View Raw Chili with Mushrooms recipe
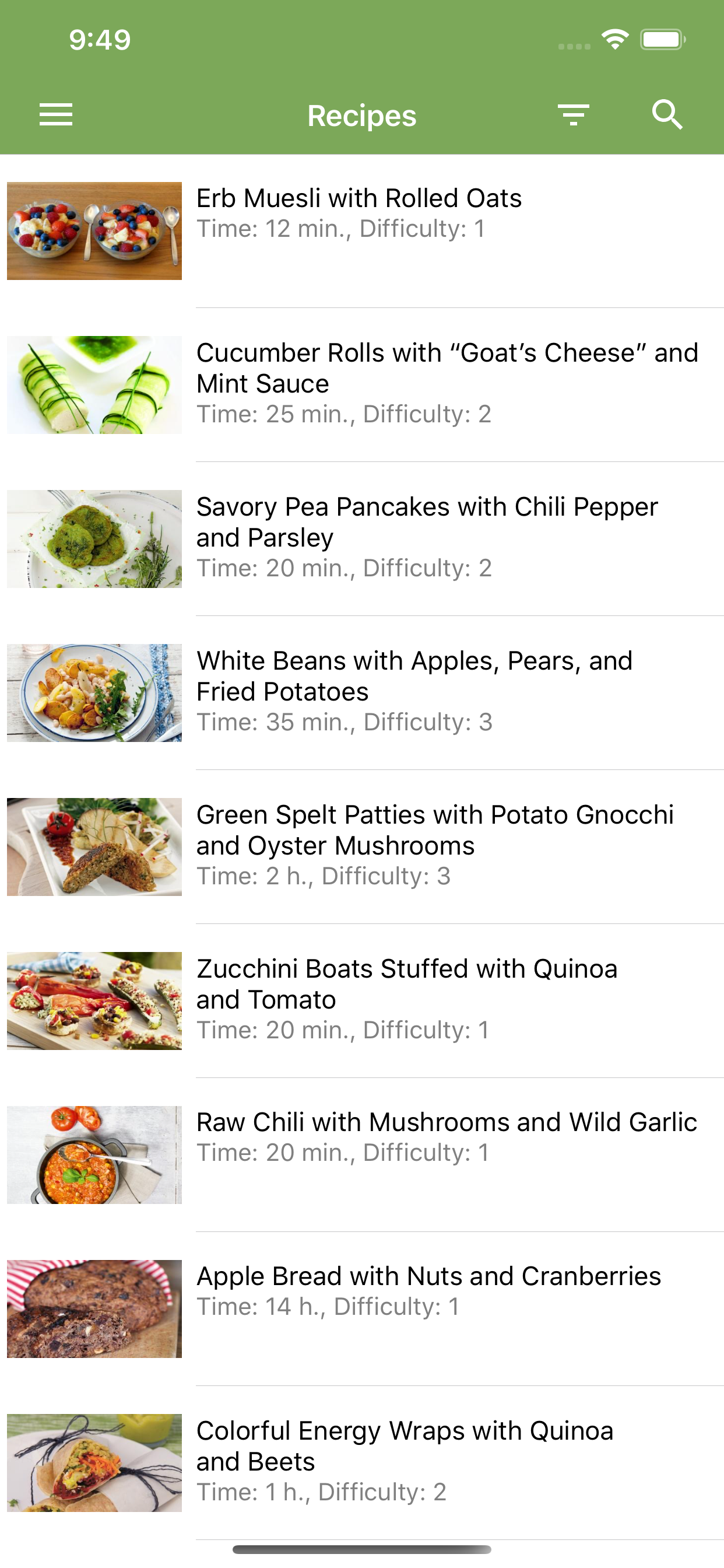The image size is (724, 1568). click(362, 1156)
